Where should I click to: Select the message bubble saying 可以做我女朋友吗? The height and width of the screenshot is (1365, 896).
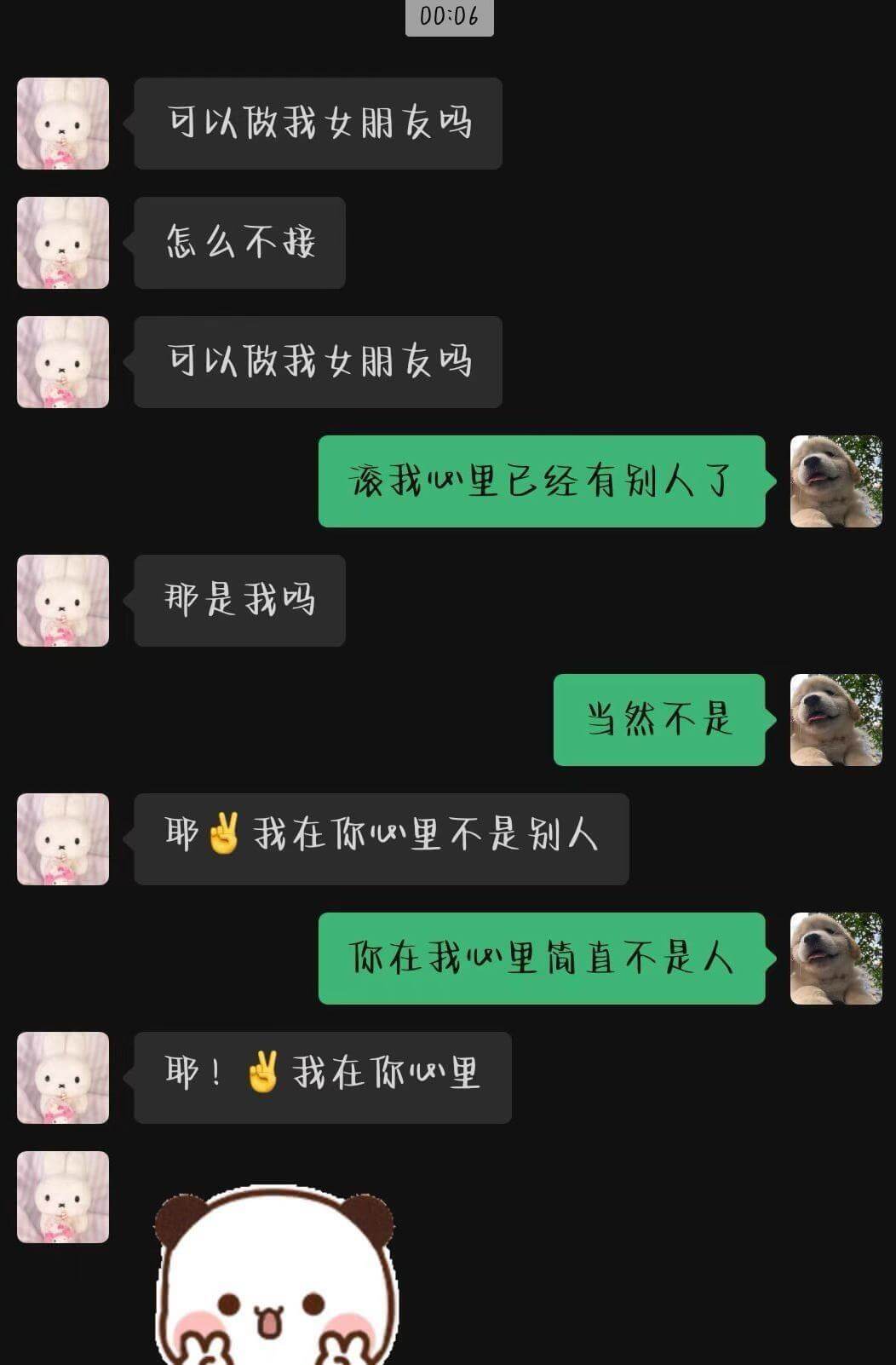(x=317, y=123)
